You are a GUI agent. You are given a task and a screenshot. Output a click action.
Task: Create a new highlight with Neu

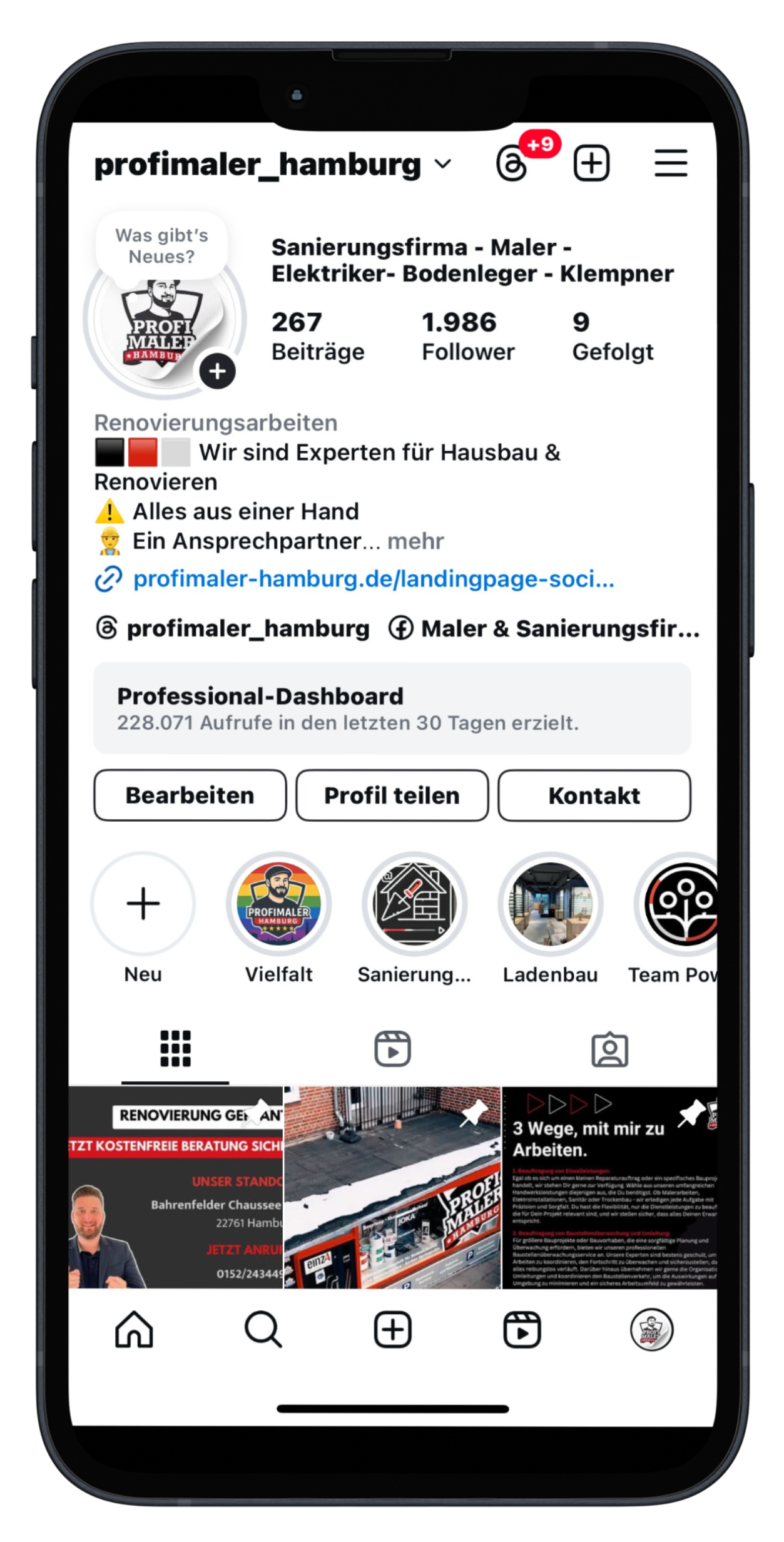[x=143, y=904]
